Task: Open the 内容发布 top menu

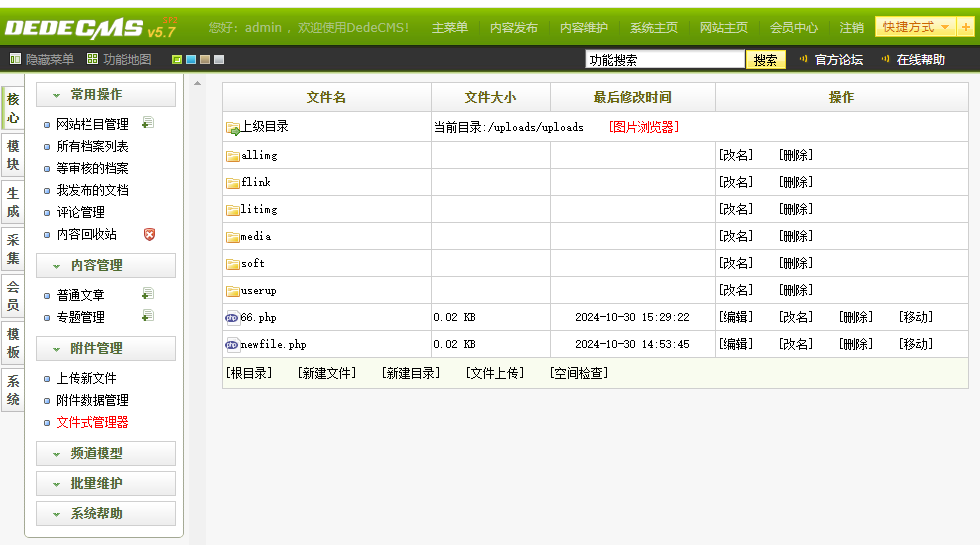Action: [513, 27]
